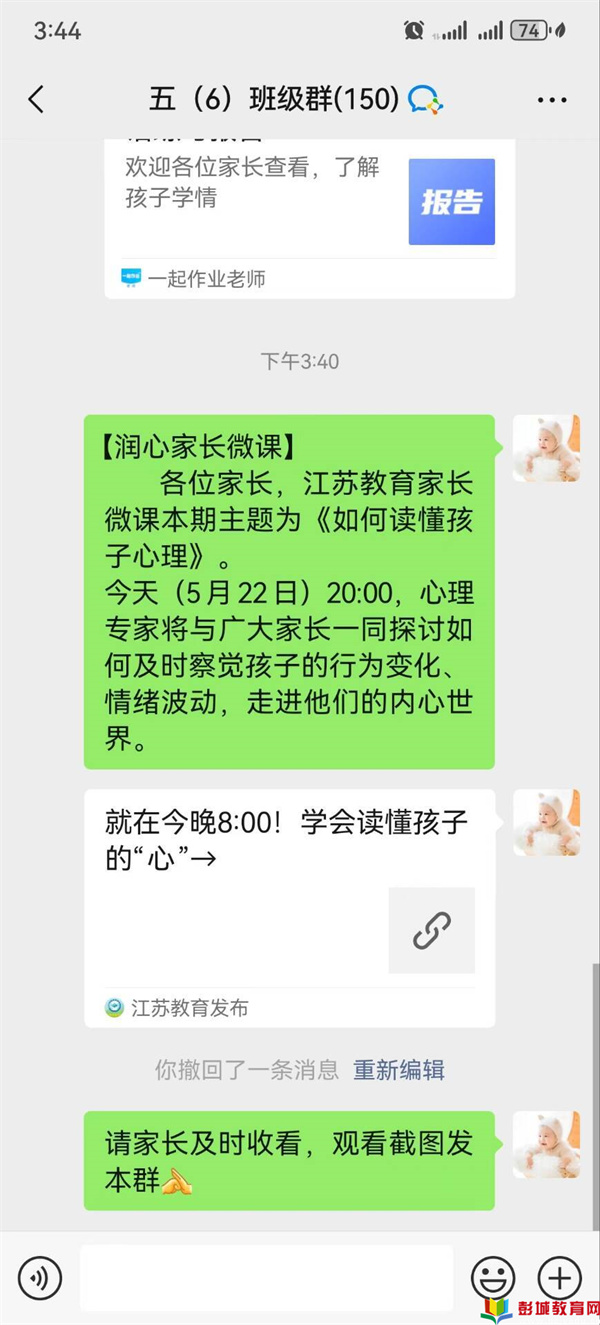This screenshot has width=600, height=1325.
Task: Open the plus attachment menu
Action: [559, 1277]
